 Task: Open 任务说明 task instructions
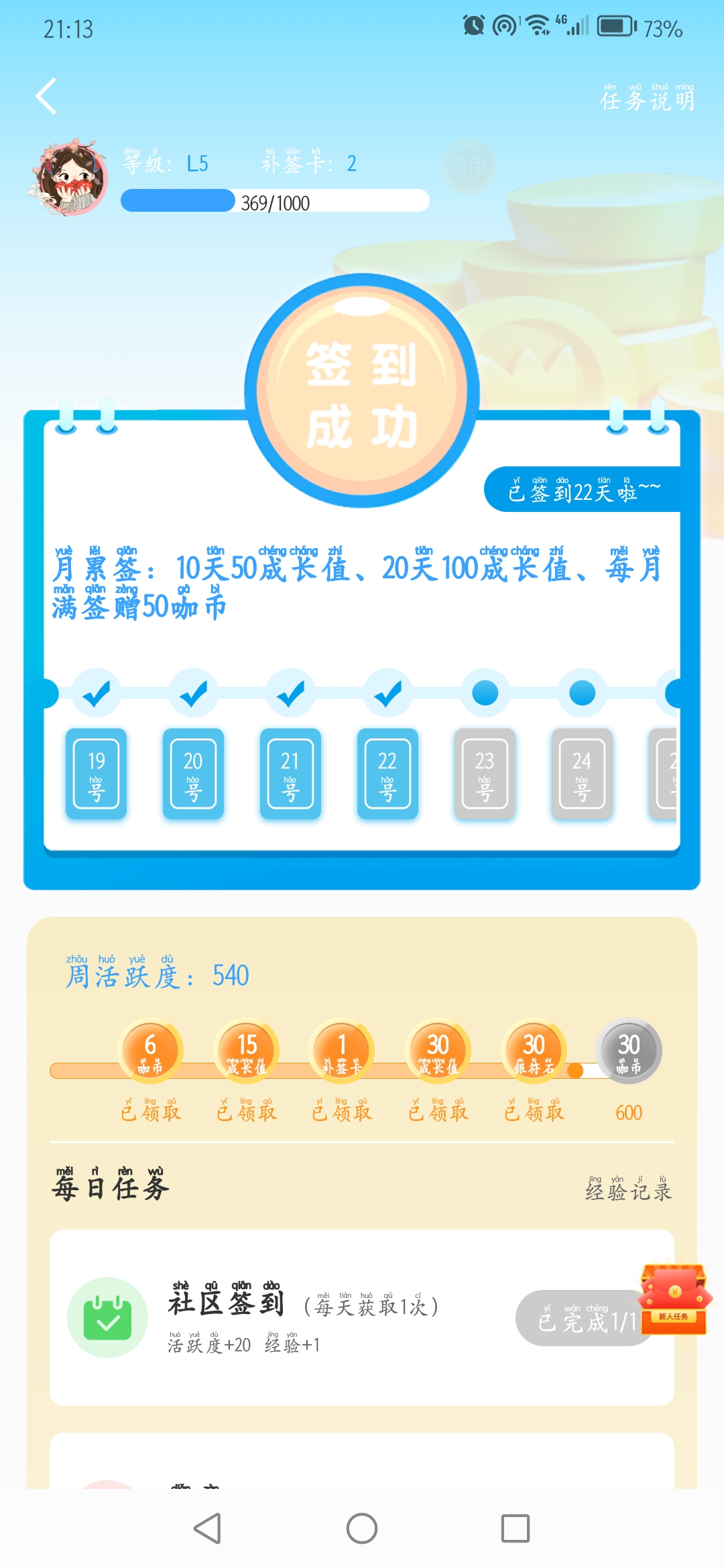(646, 98)
